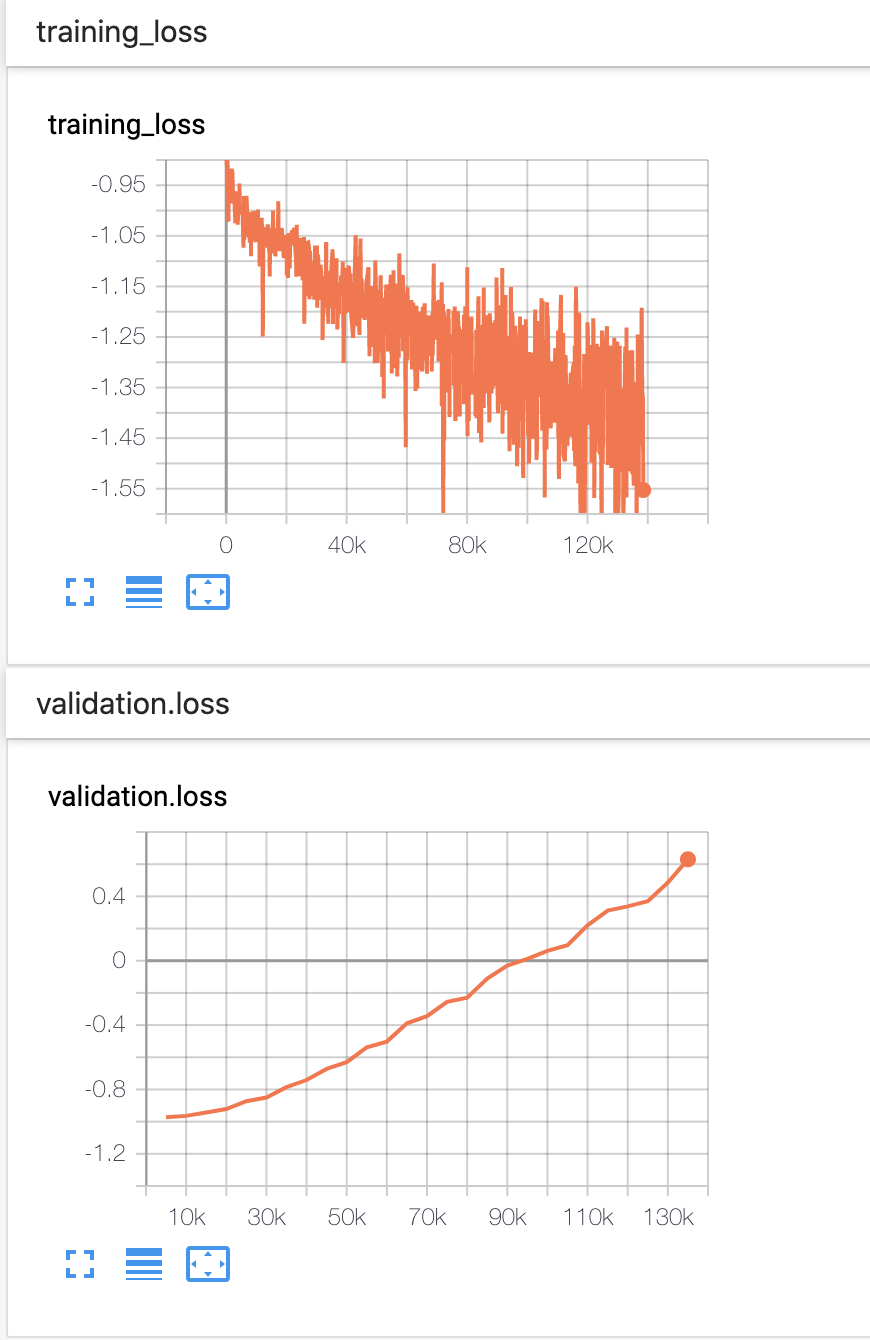
Task: Select the validation.loss card header
Action: (133, 704)
